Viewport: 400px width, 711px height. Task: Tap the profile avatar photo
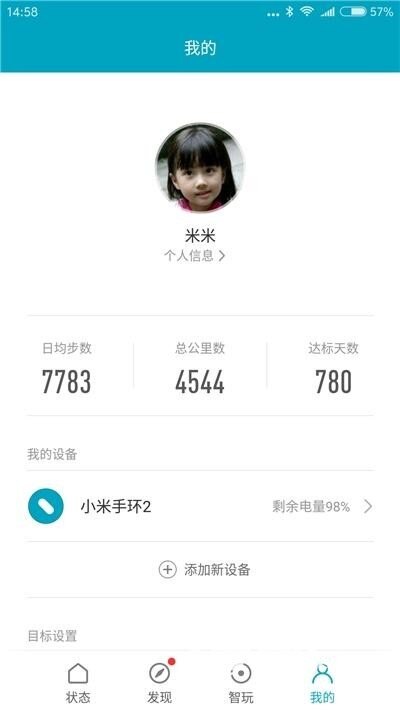(x=200, y=167)
